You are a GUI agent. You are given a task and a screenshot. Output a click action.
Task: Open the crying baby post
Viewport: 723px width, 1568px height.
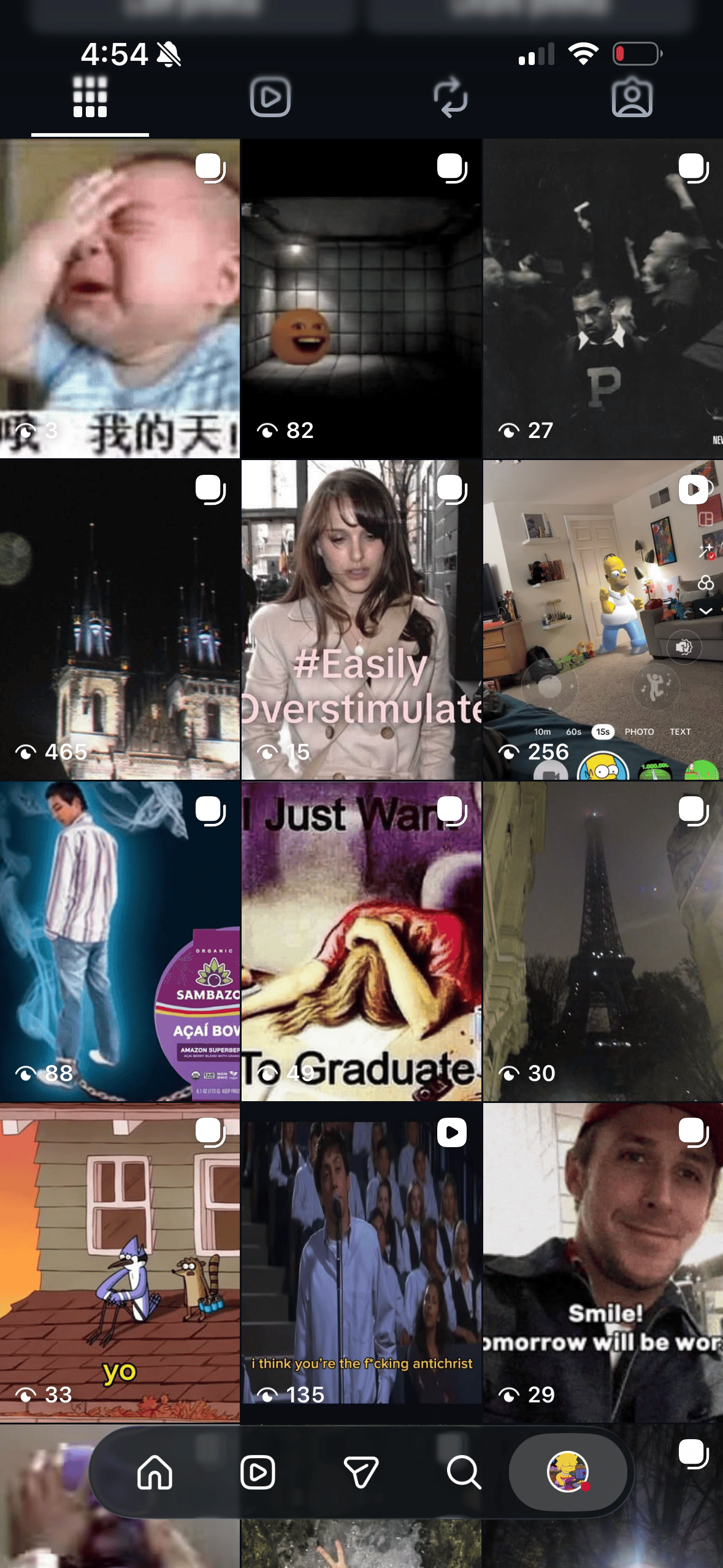120,298
